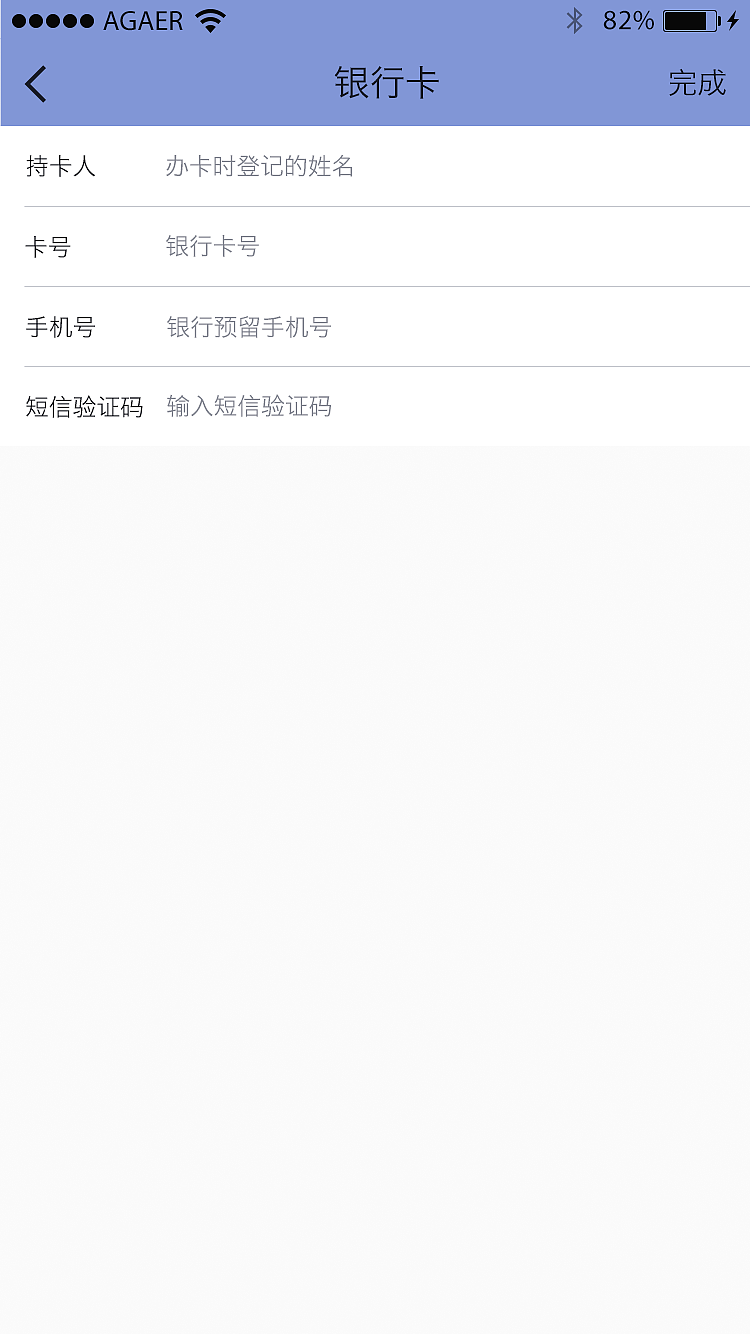Focus the 持卡人 cardholder name field

[x=300, y=166]
